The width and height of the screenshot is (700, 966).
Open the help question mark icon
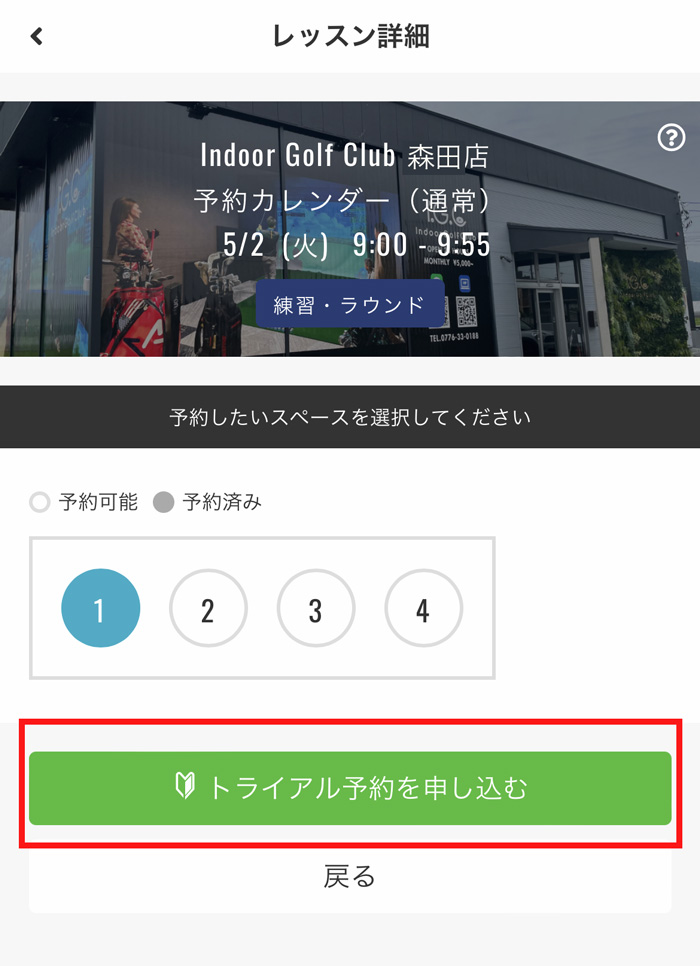pyautogui.click(x=671, y=138)
